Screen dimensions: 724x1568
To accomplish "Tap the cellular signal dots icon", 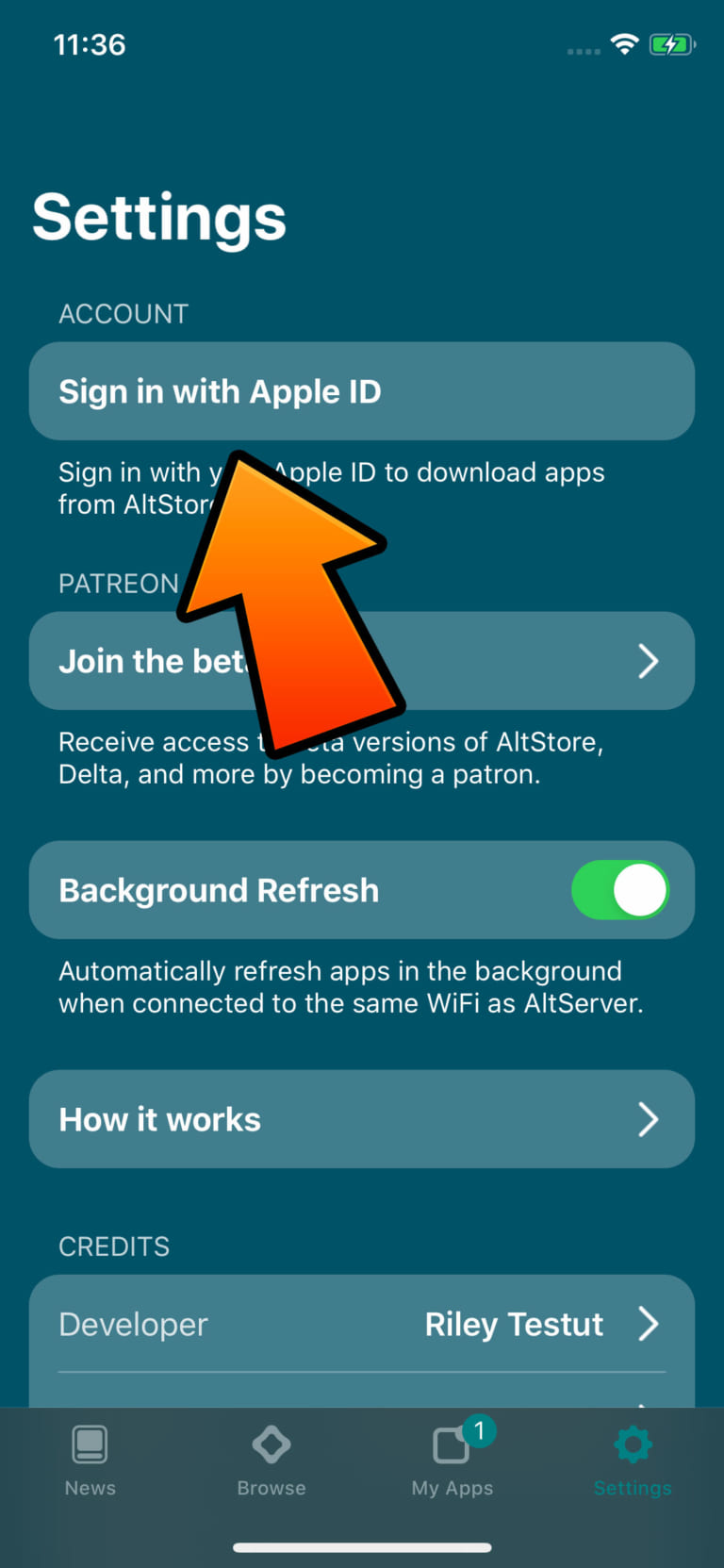I will [583, 52].
